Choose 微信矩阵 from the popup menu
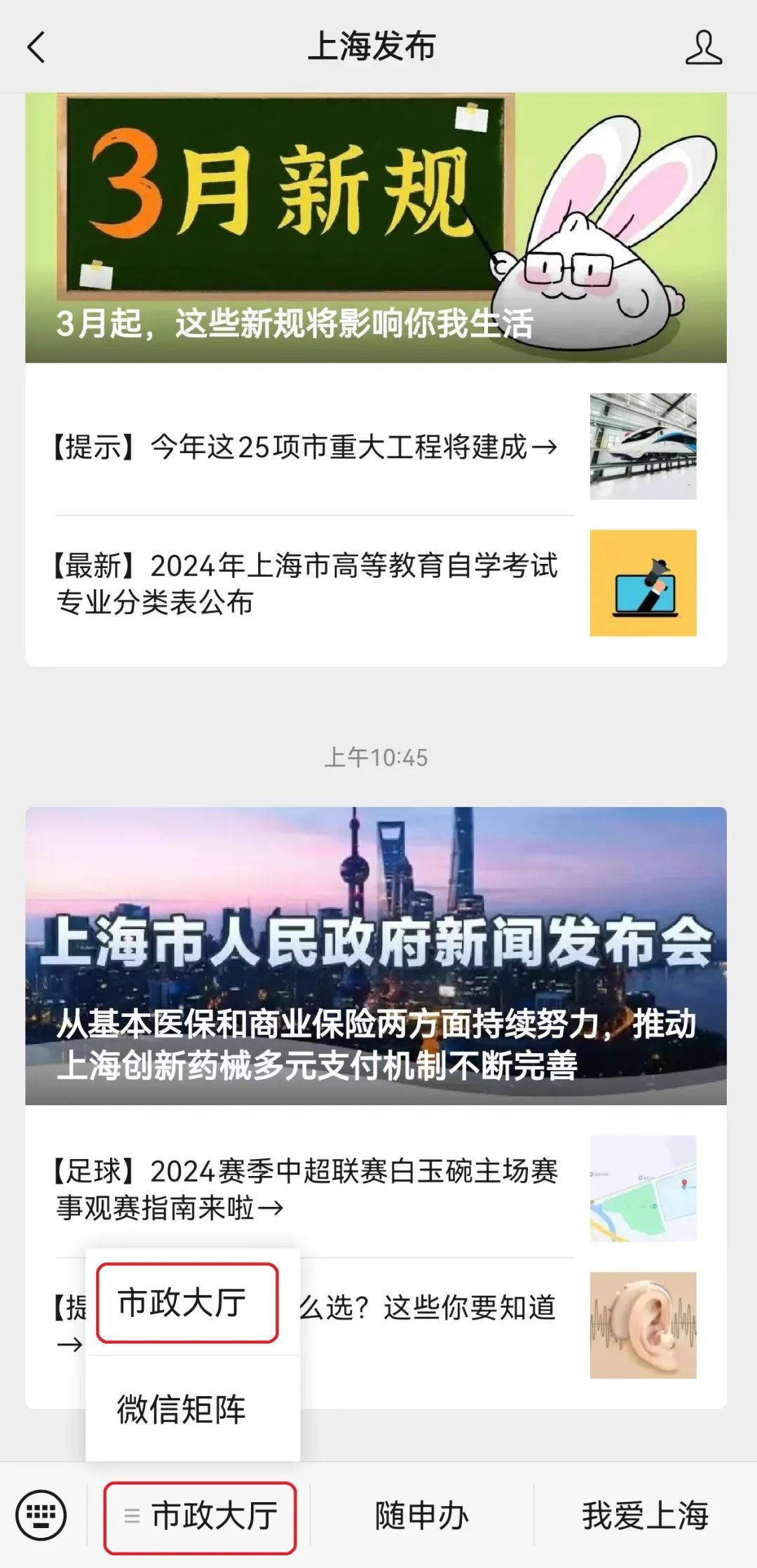757x1568 pixels. pos(182,1409)
